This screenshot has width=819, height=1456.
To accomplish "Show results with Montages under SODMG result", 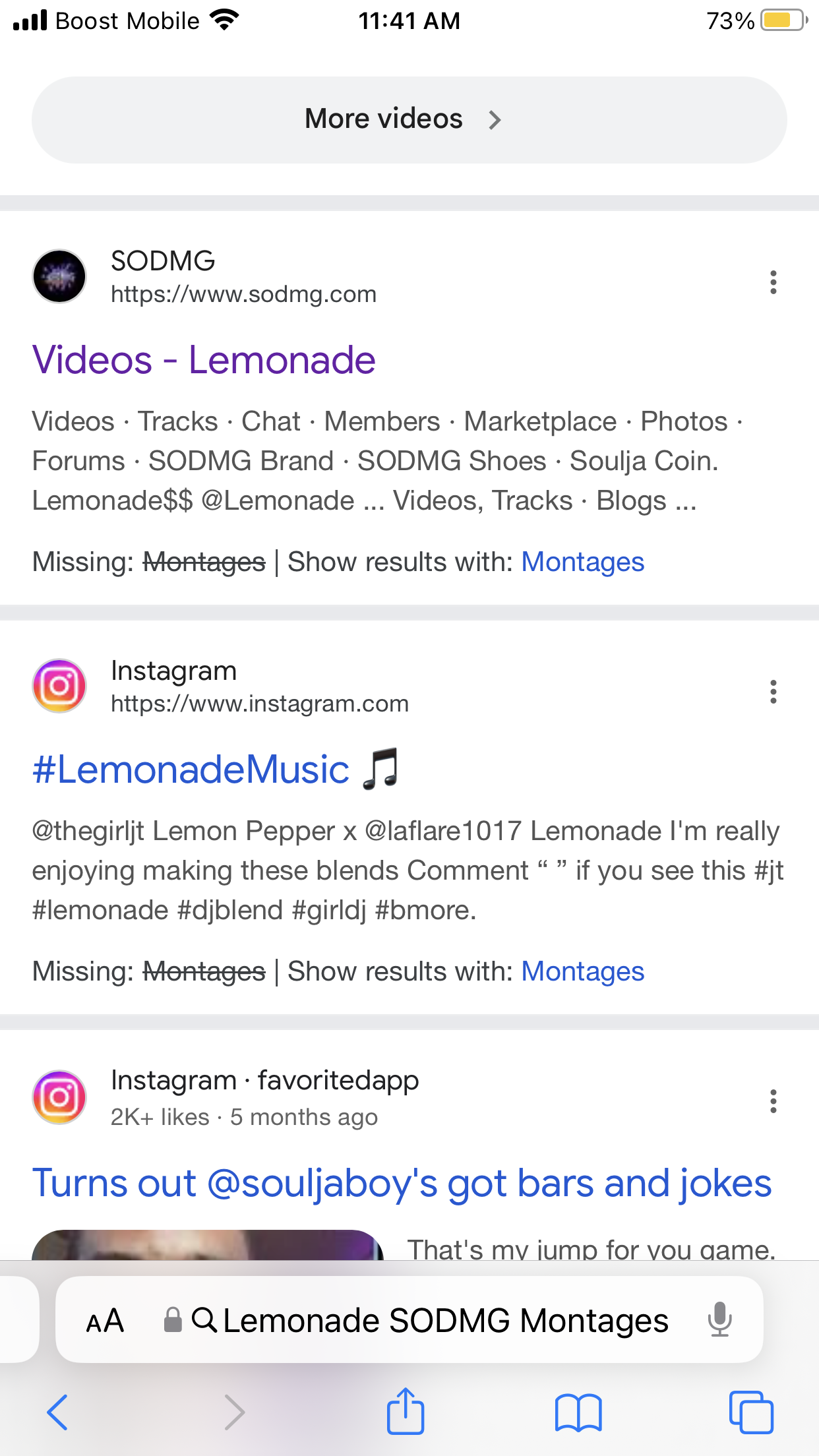I will click(582, 562).
